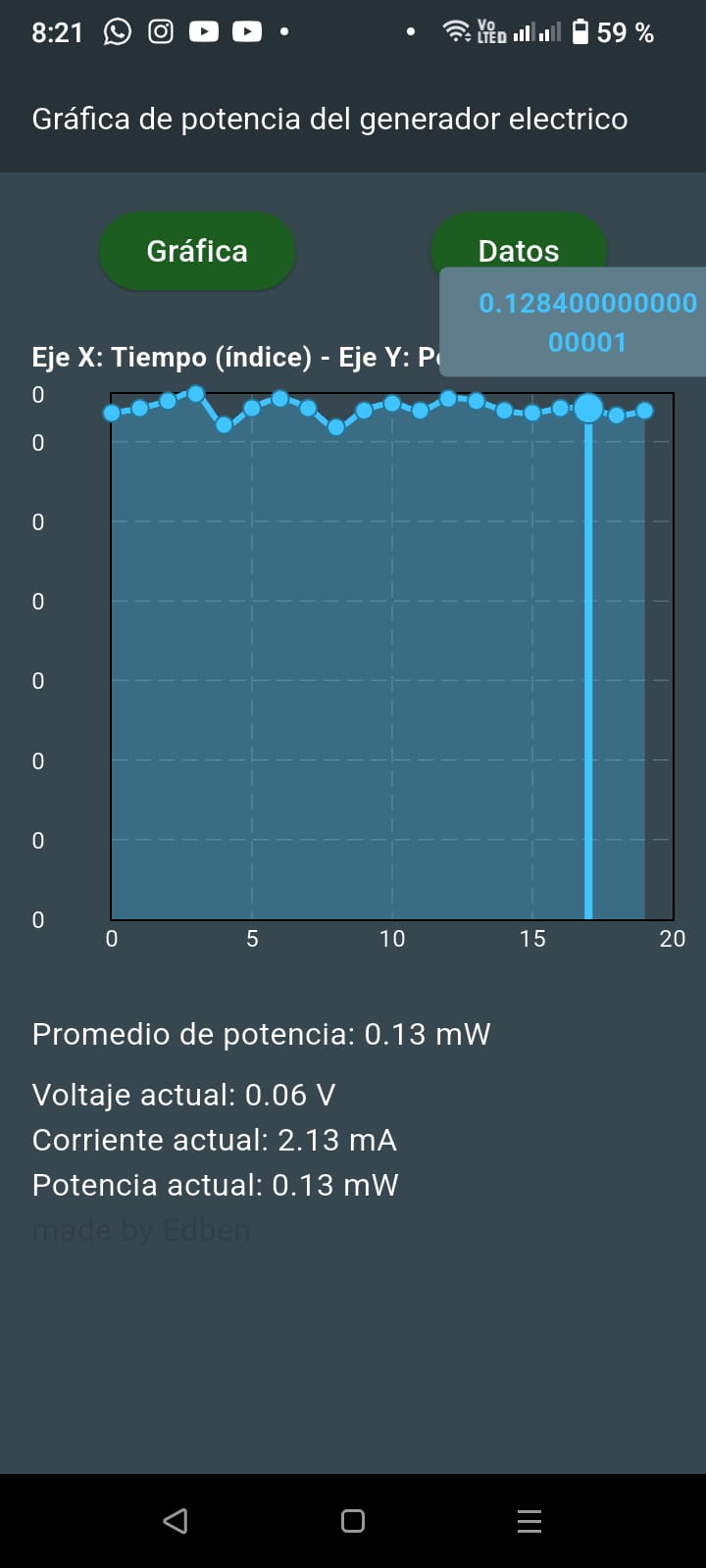The image size is (706, 1568).
Task: Select the highest peak data point on the graph
Action: pos(196,392)
